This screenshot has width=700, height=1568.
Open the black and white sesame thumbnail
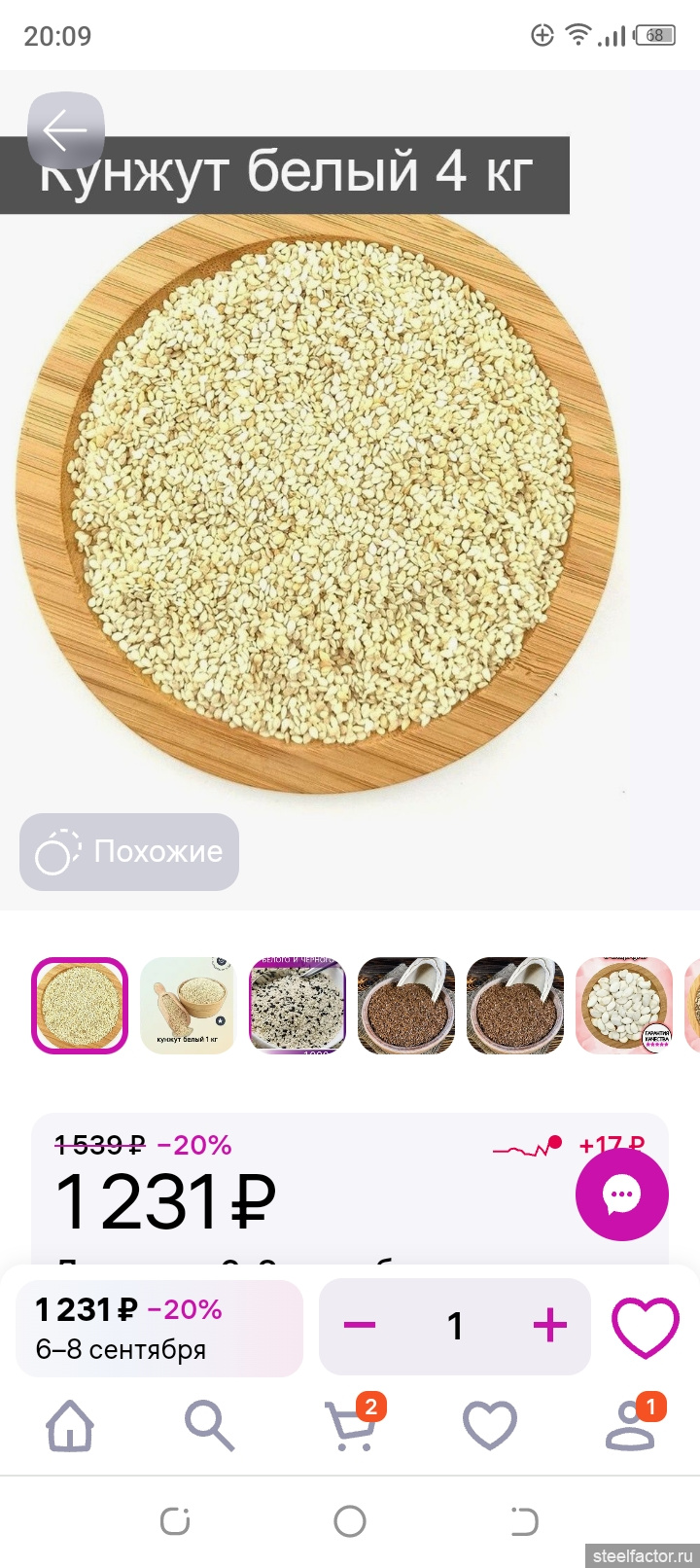297,1006
